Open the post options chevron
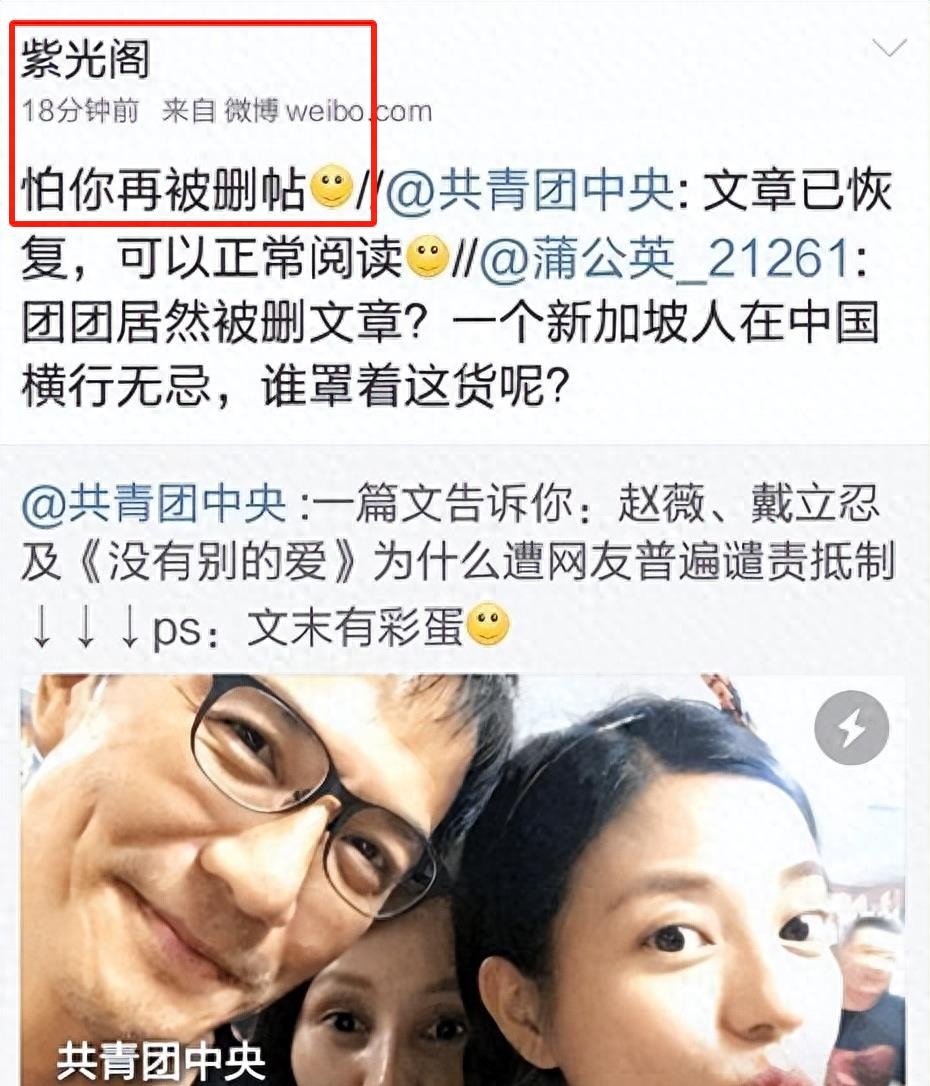The height and width of the screenshot is (1086, 930). coord(889,47)
